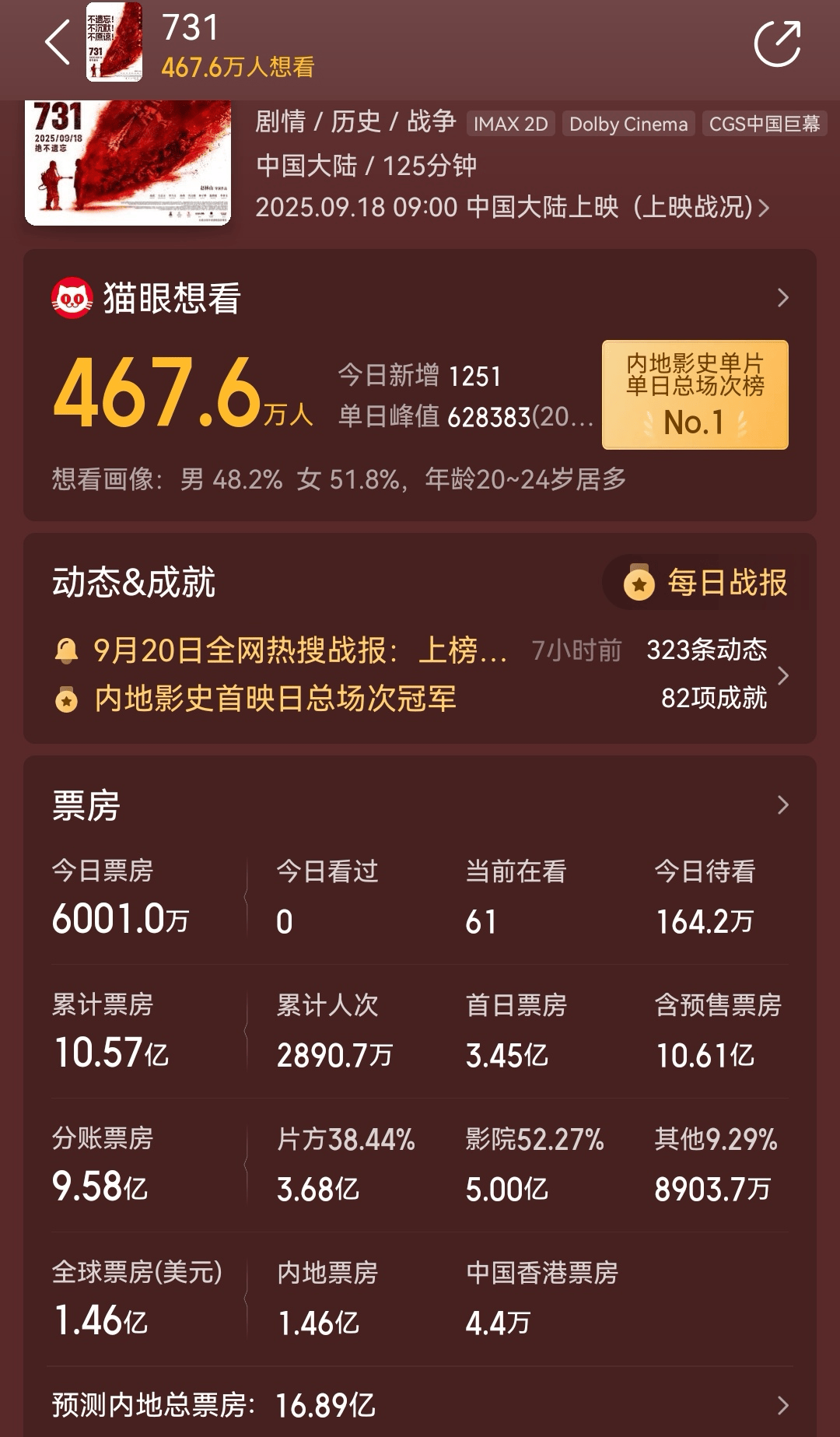Screen dimensions: 840x1437
Task: Open the 内地影史单片单日总场次榜 No.1 badge
Action: [695, 394]
